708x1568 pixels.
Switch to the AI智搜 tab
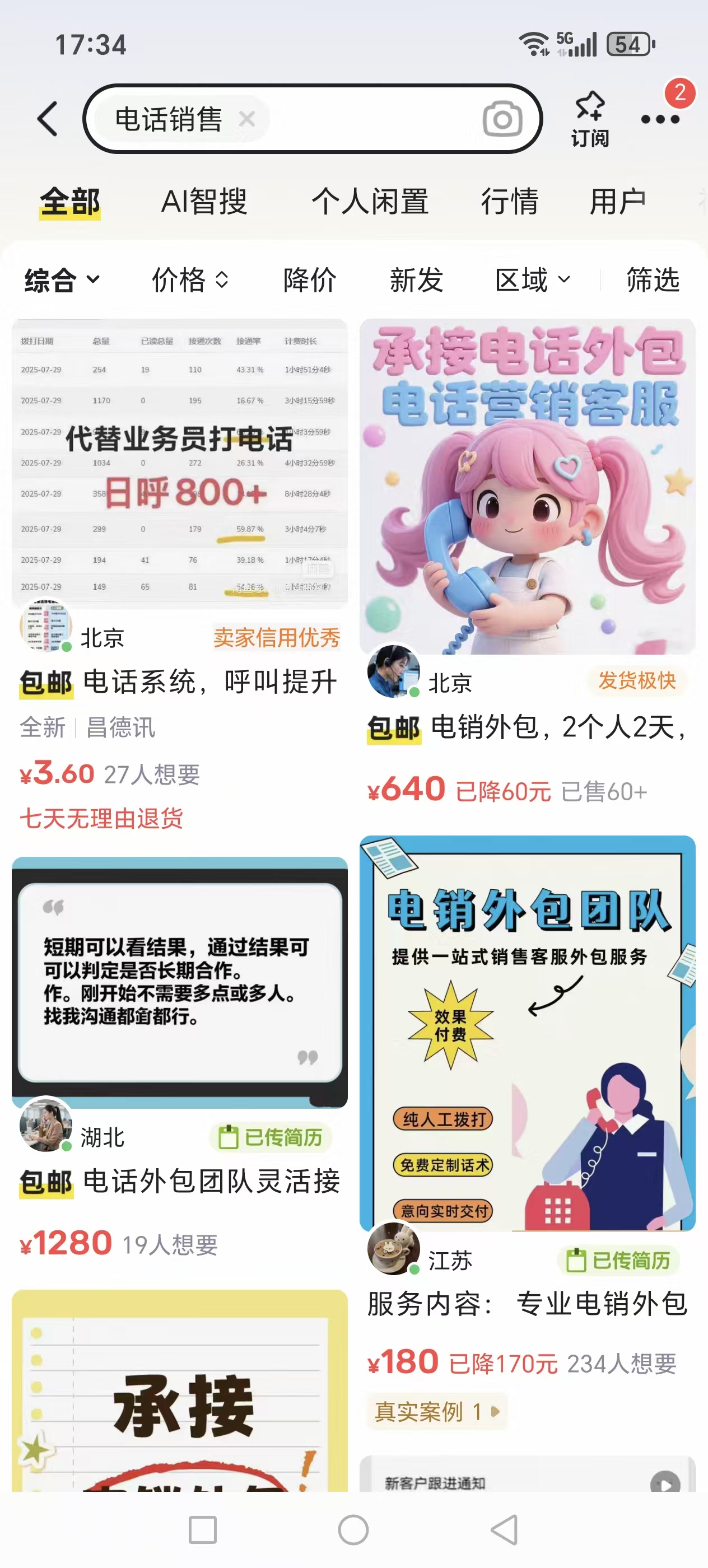click(204, 202)
